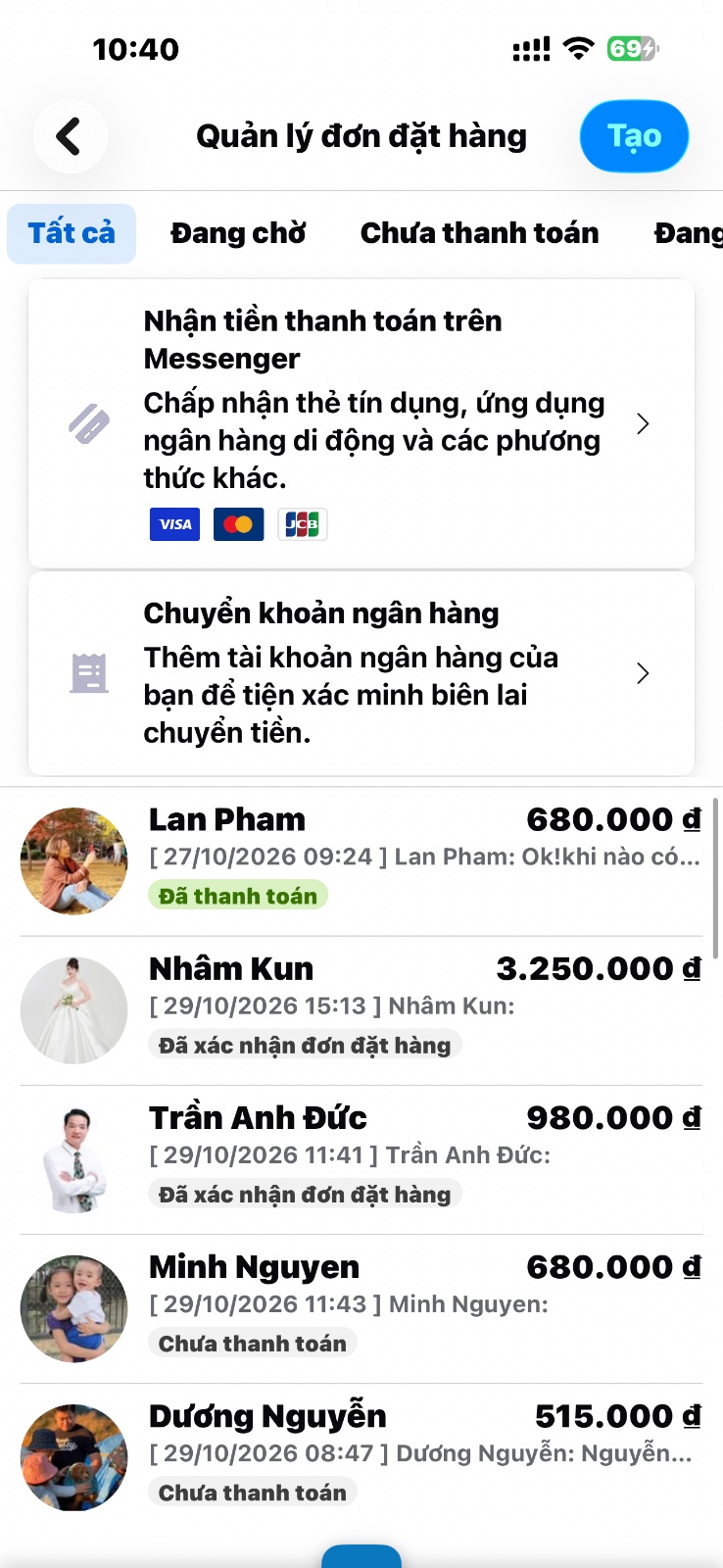Select the Tất cả tab
The width and height of the screenshot is (723, 1568).
click(72, 233)
